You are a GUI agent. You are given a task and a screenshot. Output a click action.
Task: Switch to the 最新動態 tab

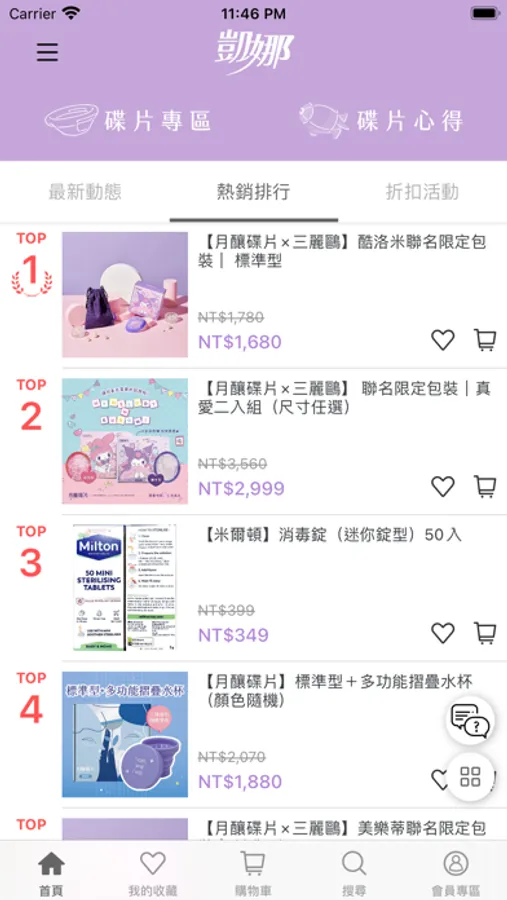(x=85, y=192)
